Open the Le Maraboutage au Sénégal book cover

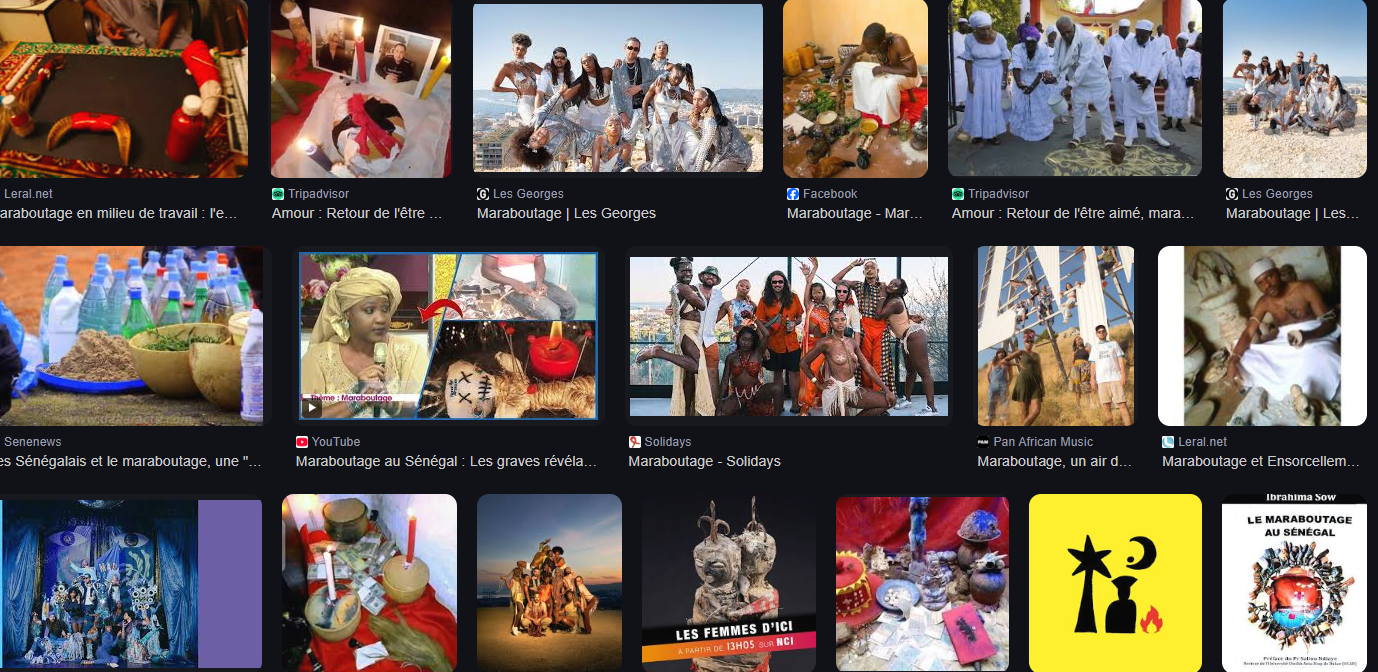[1294, 582]
